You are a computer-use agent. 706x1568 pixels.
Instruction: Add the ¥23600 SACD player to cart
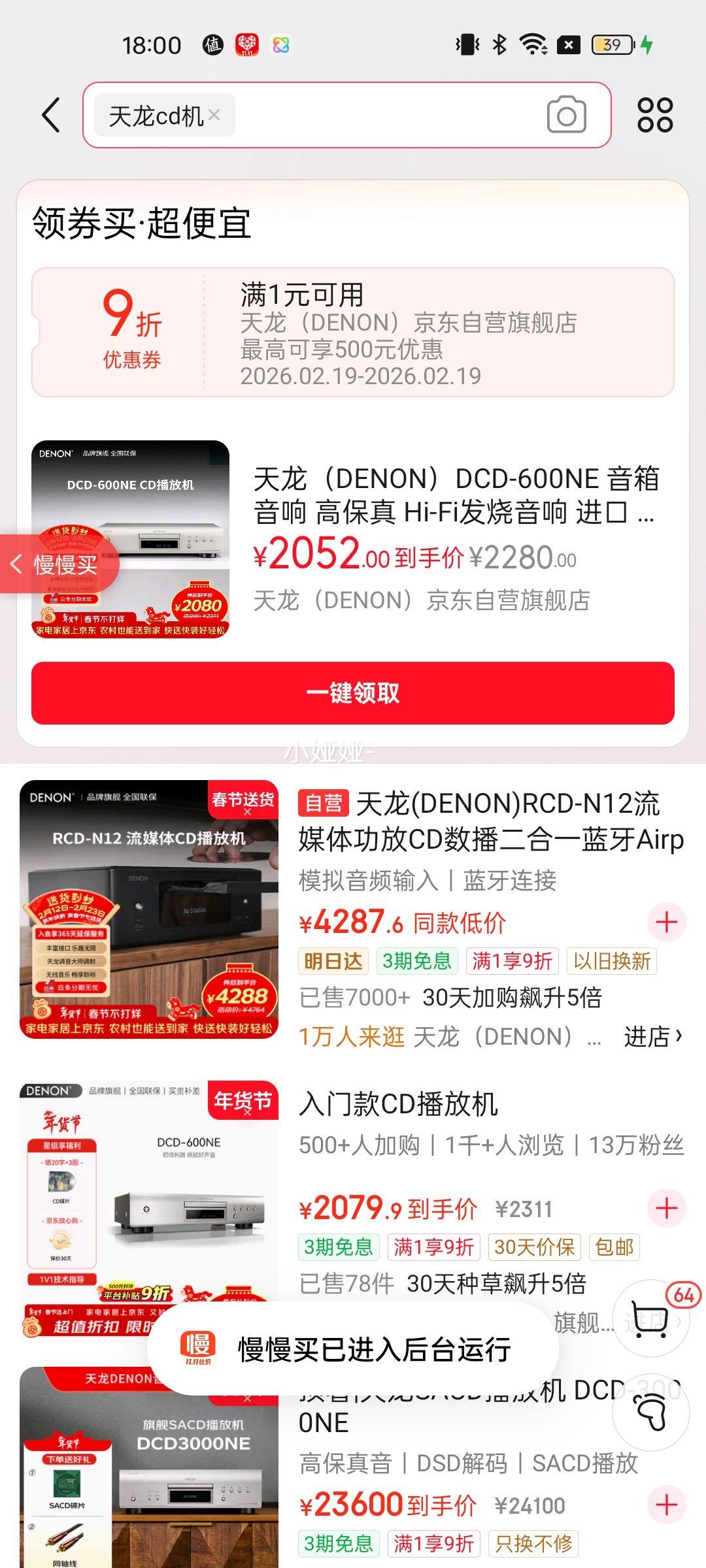click(666, 1504)
